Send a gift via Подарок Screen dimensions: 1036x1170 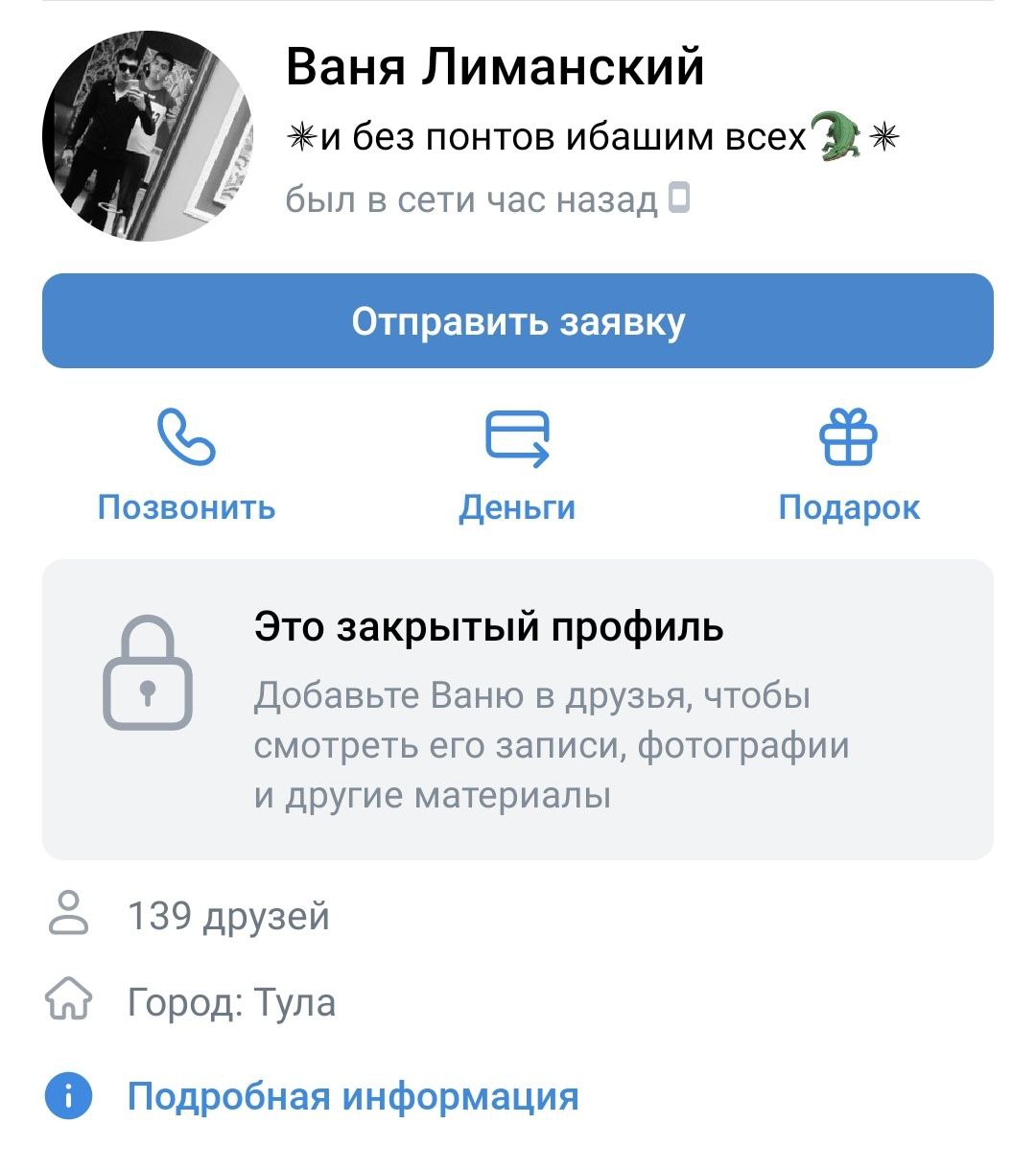[849, 463]
